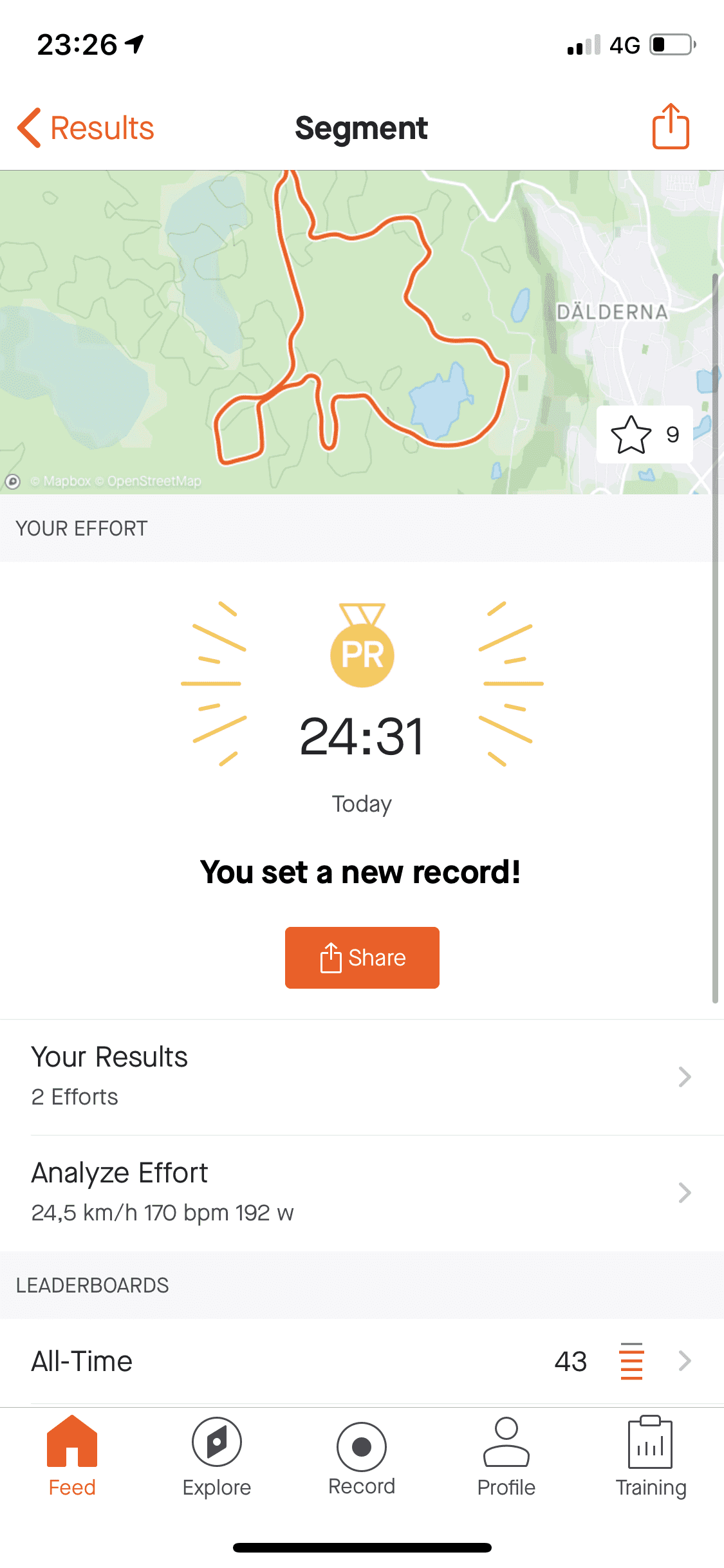Open Your Results with 2 Efforts
Viewport: 724px width, 1568px height.
click(362, 1077)
